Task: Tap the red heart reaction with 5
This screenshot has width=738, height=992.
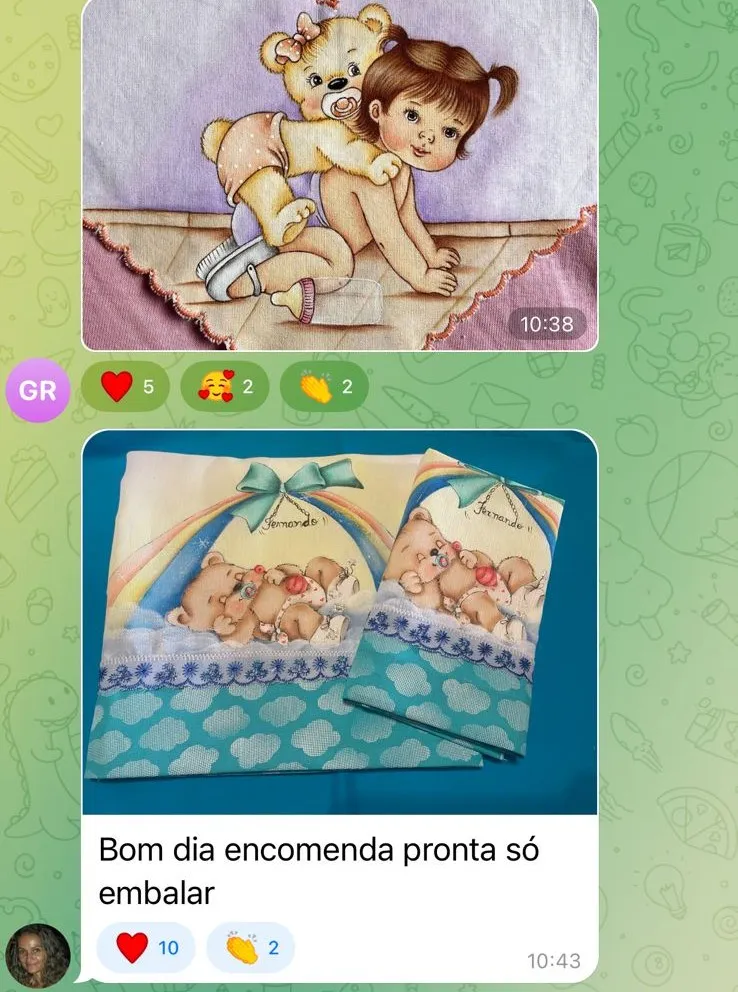Action: 125,387
